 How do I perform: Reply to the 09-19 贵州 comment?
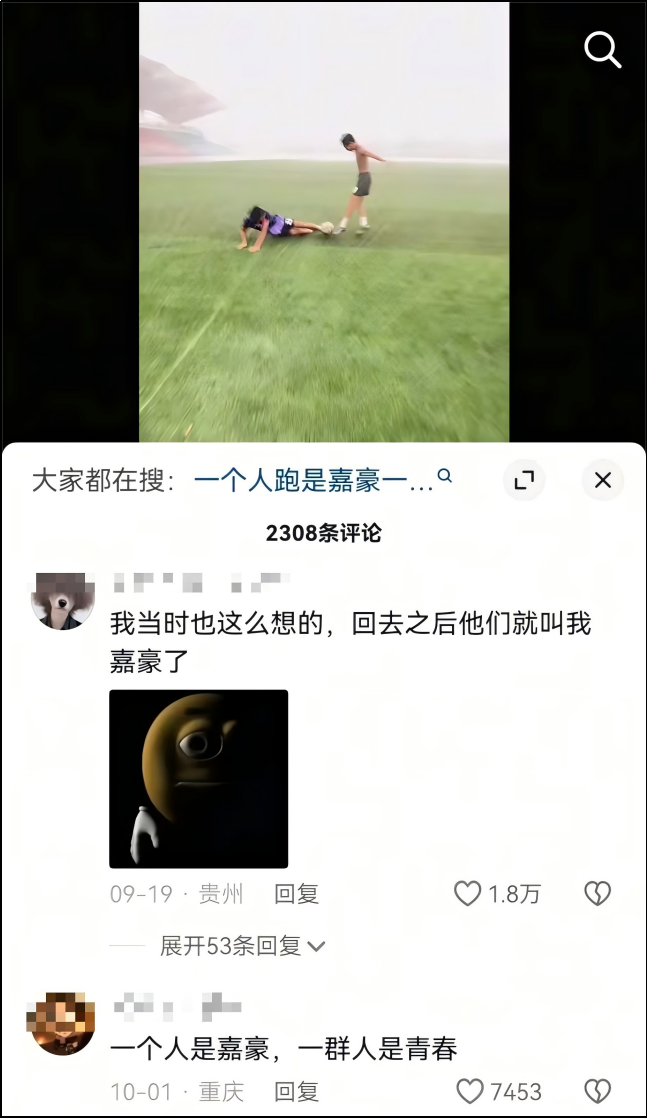pos(296,894)
